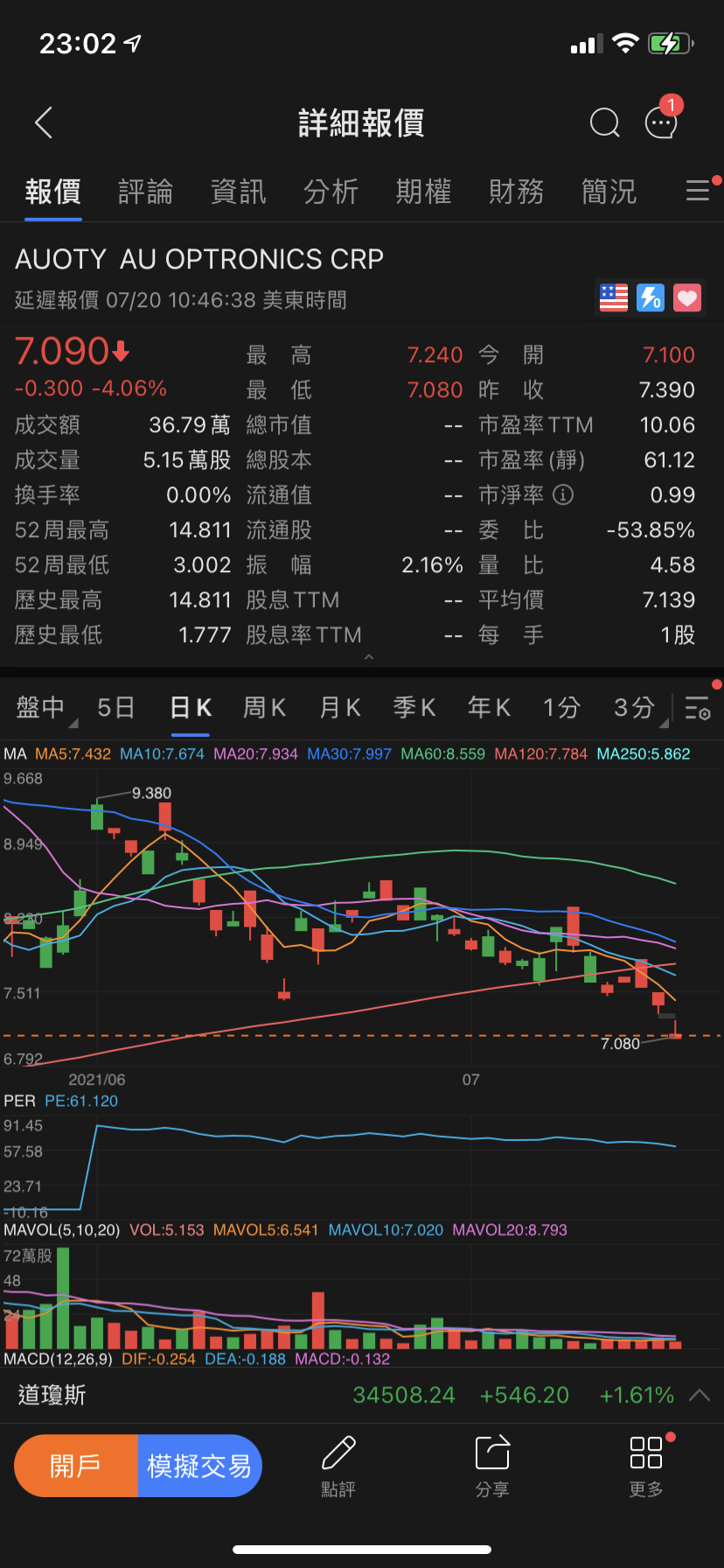Screen dimensions: 724x1568
Task: Switch chart to 周K
Action: click(264, 708)
